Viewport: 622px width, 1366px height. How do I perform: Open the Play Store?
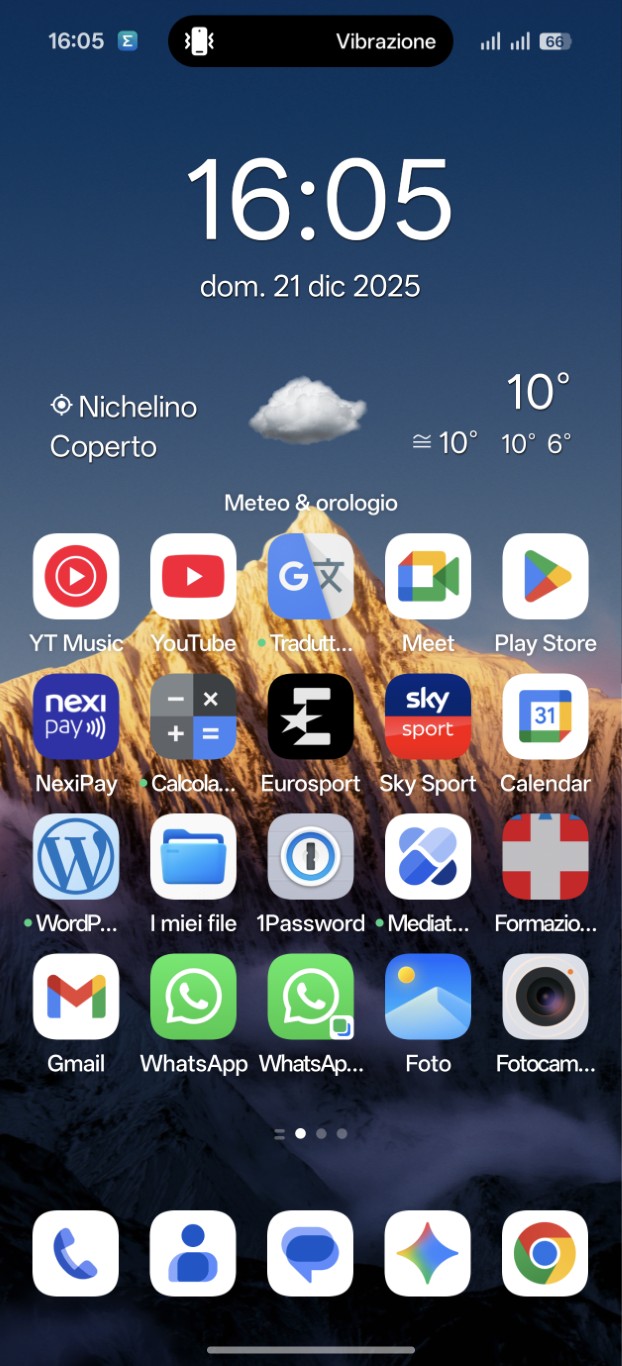(x=545, y=577)
